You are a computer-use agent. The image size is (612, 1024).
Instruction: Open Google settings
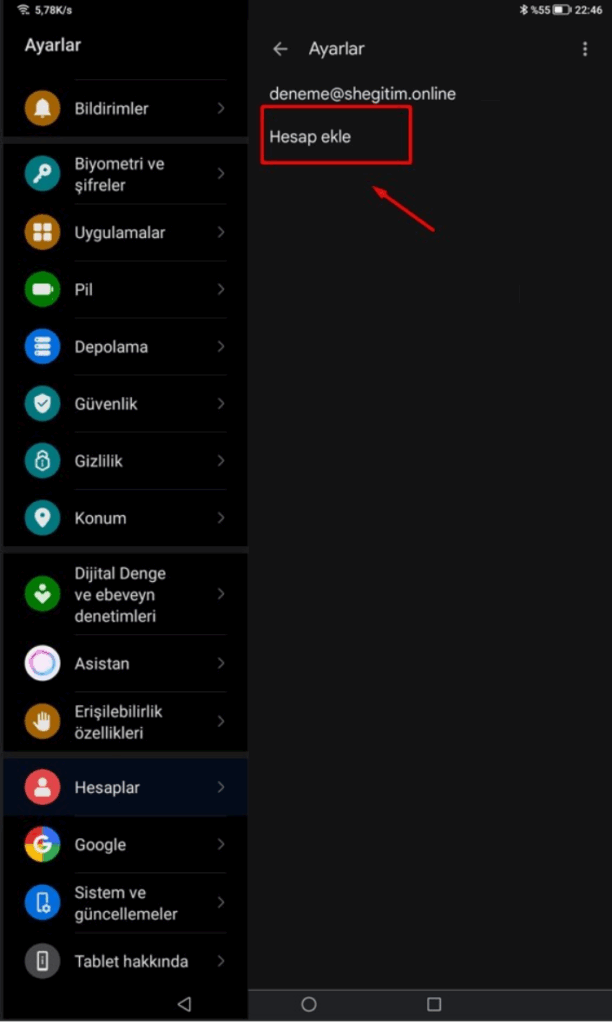point(125,844)
